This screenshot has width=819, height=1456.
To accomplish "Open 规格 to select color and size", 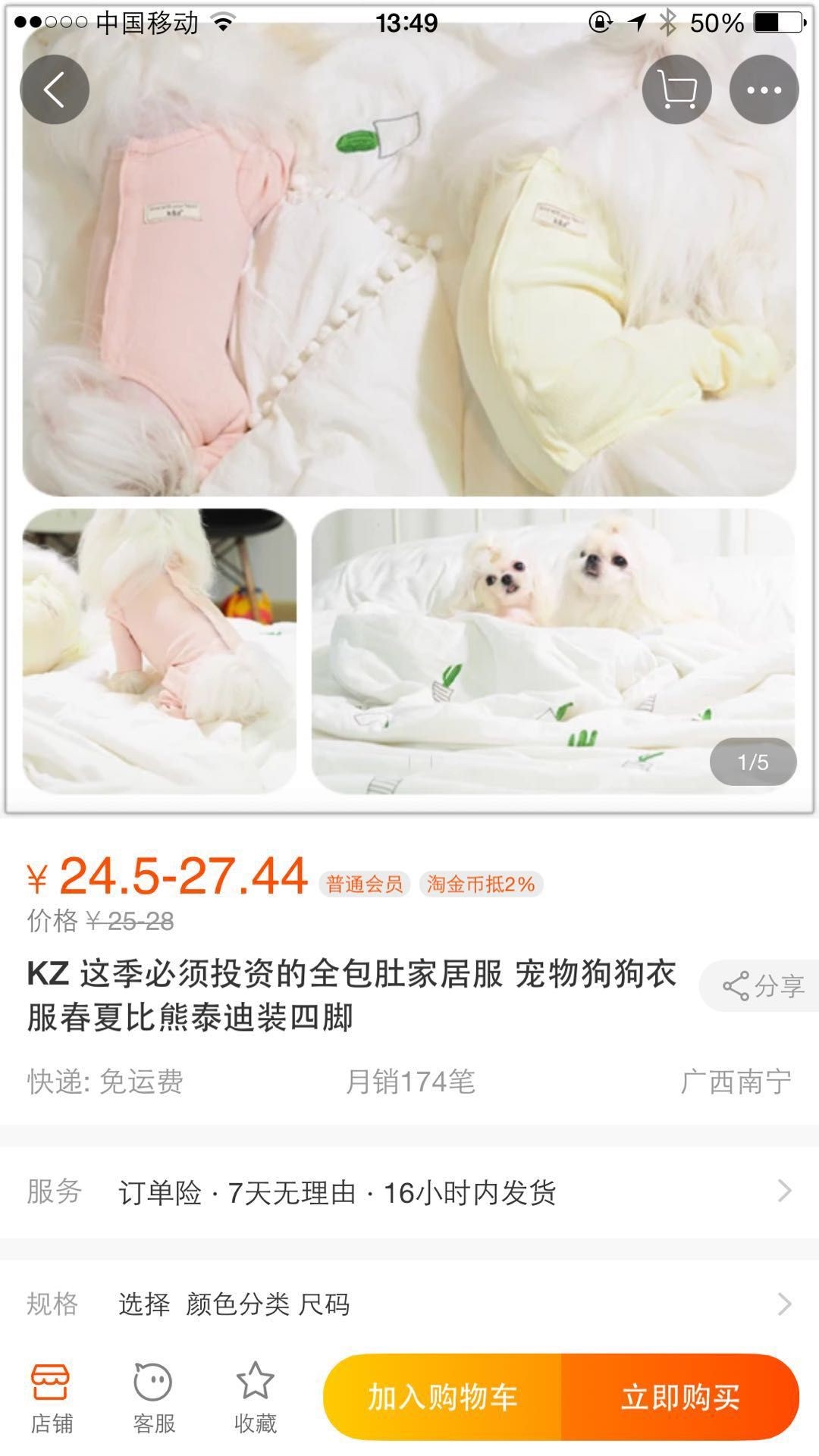I will click(409, 1304).
